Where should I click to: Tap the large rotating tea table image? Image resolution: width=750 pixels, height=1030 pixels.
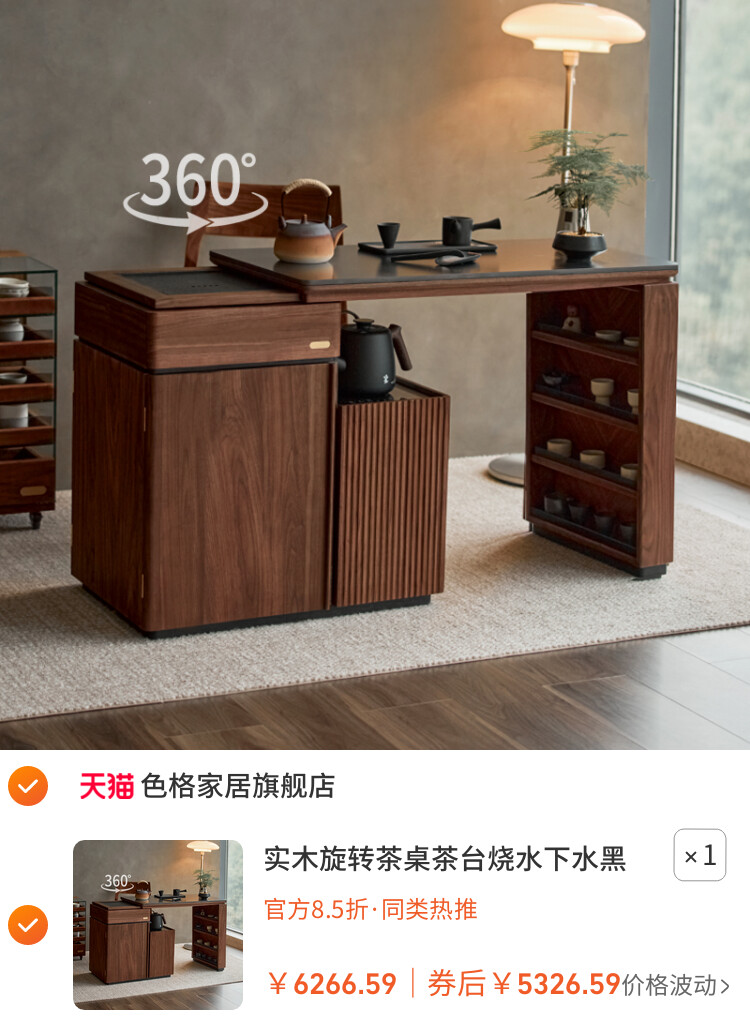375,375
